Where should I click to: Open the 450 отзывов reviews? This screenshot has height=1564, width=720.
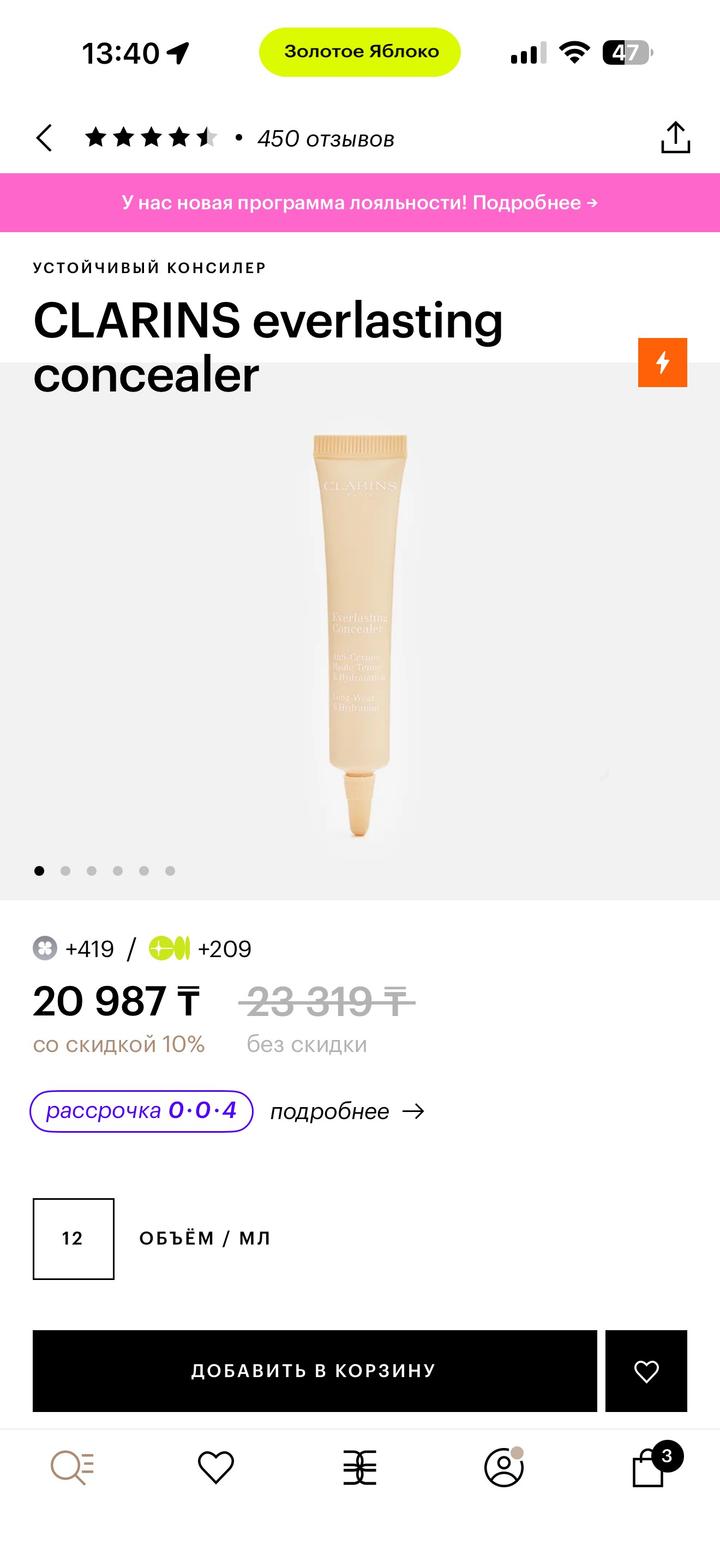[x=325, y=139]
